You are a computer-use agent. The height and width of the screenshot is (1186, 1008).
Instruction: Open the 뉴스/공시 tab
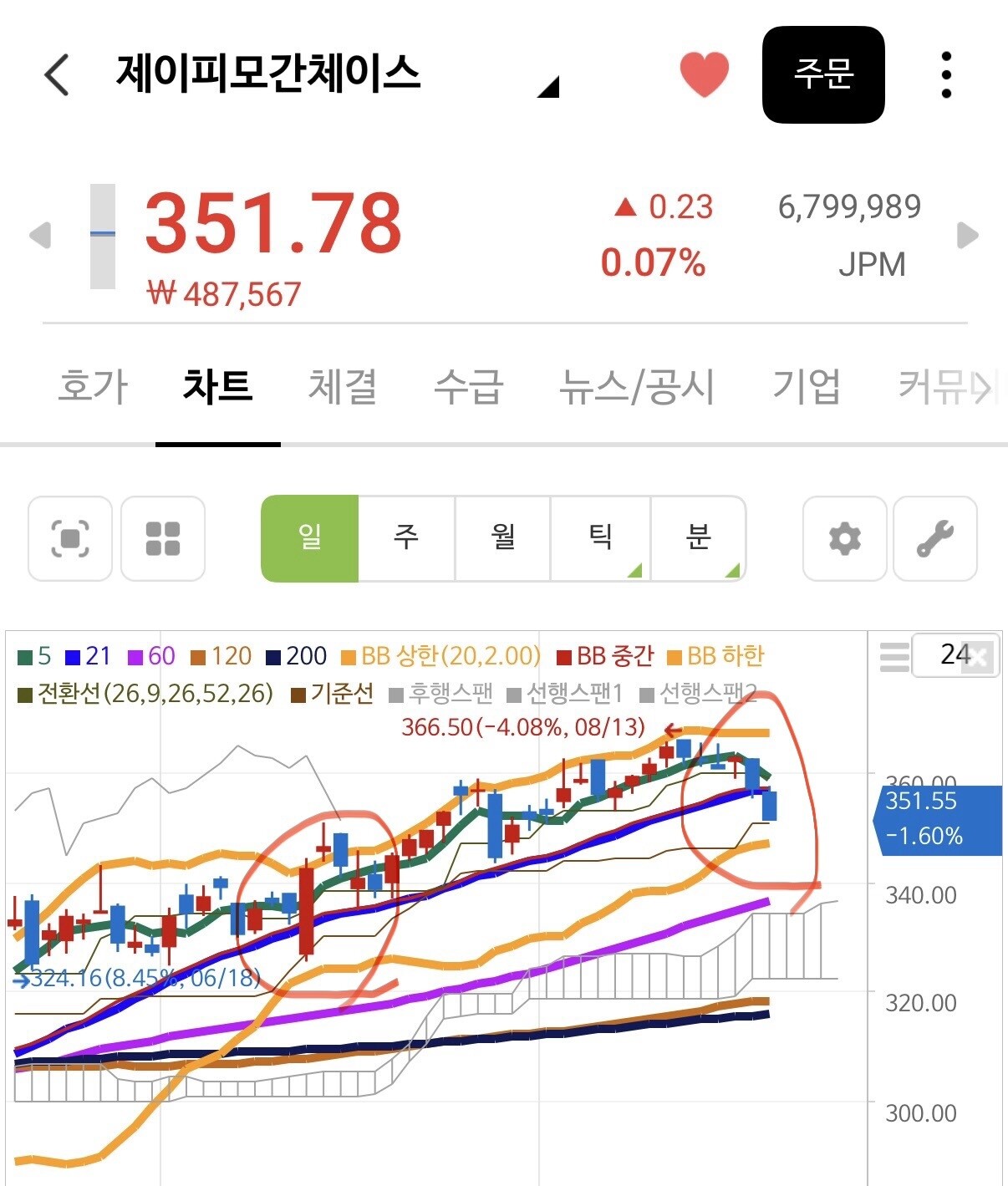click(x=637, y=386)
